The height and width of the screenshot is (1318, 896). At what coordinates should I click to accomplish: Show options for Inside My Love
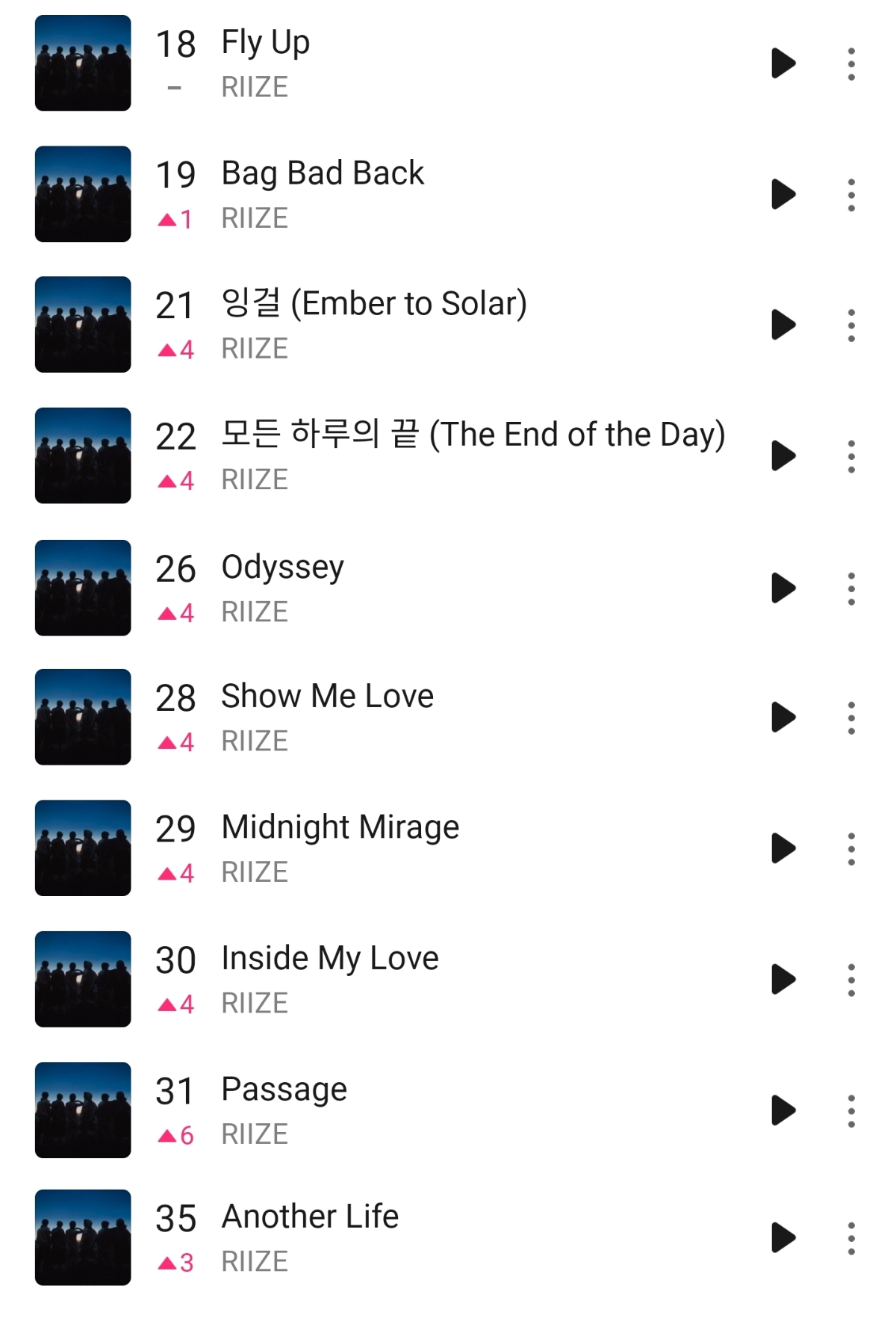(850, 979)
